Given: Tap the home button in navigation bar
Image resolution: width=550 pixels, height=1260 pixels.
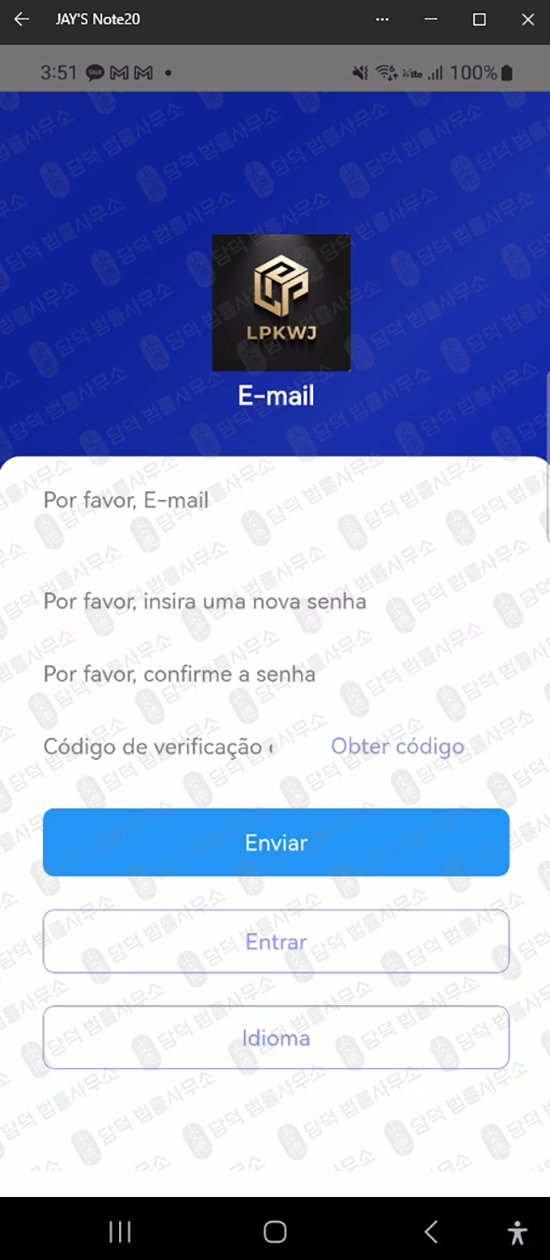Looking at the screenshot, I should point(275,1231).
